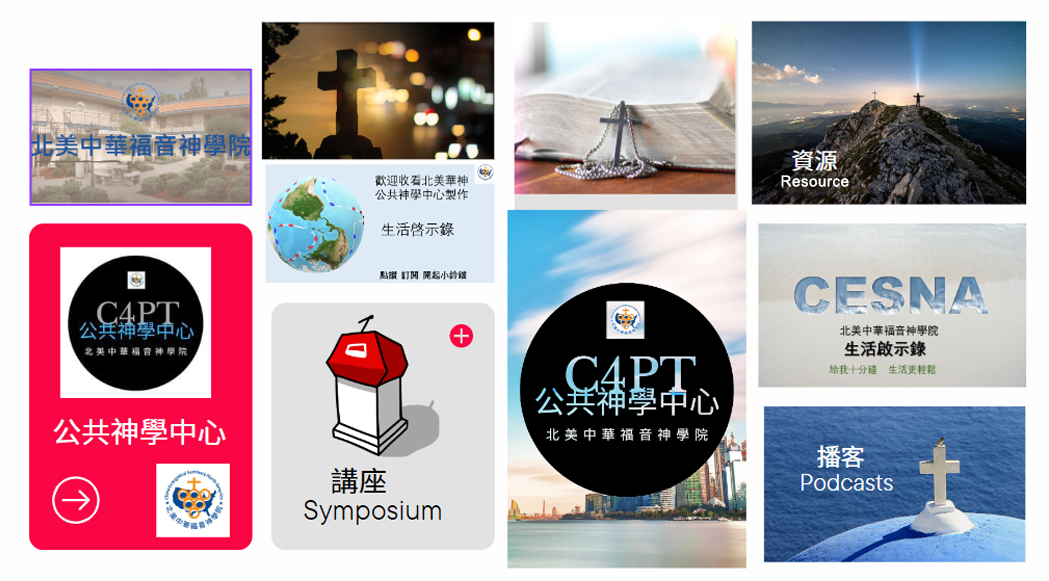
Task: Open the 播客 Podcasts tile
Action: 893,483
